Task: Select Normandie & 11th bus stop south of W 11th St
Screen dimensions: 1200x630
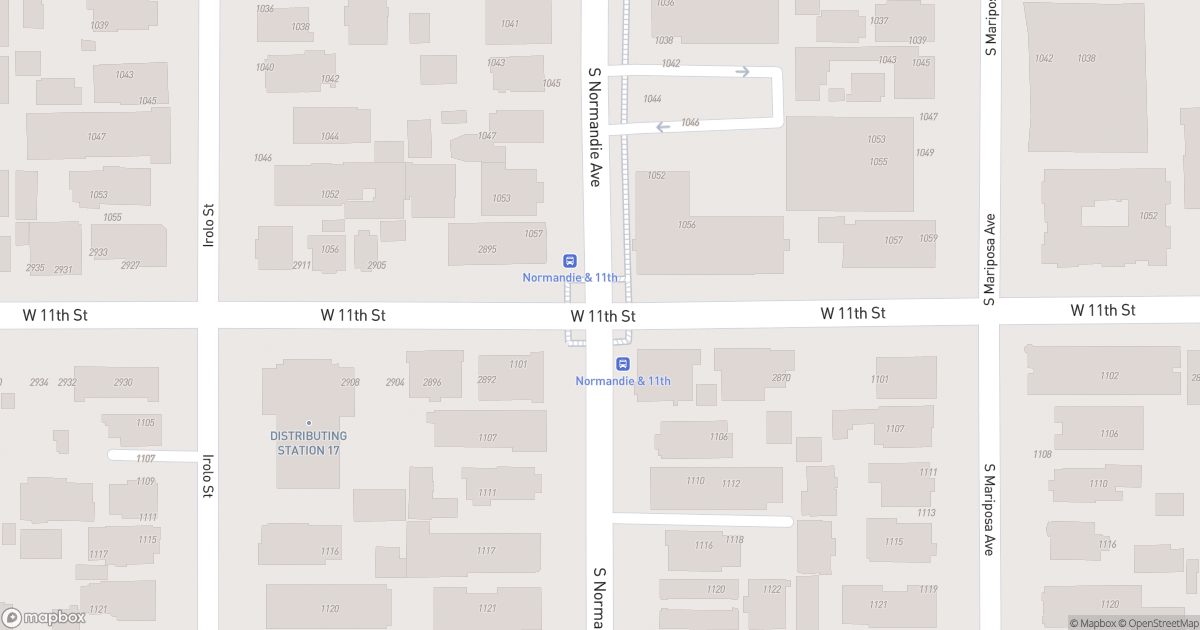Action: 622,364
